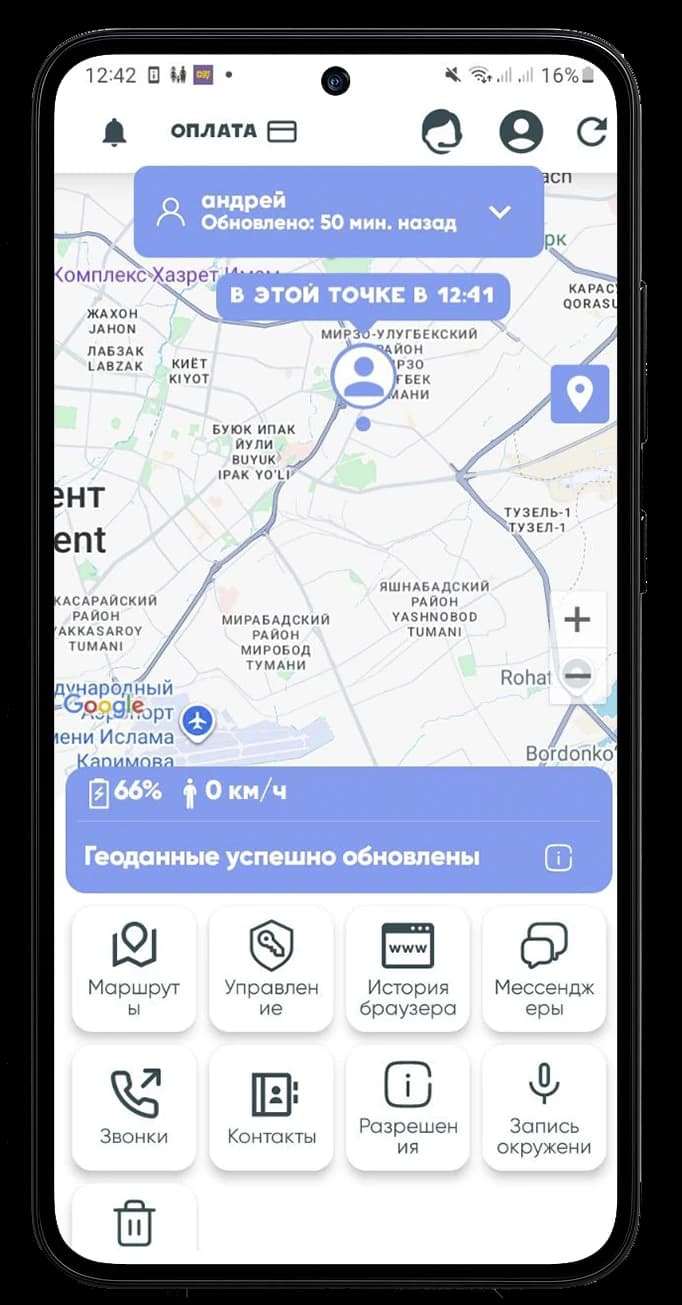Open Запись окружения tile
Screen dimensions: 682x1305
coord(544,1107)
